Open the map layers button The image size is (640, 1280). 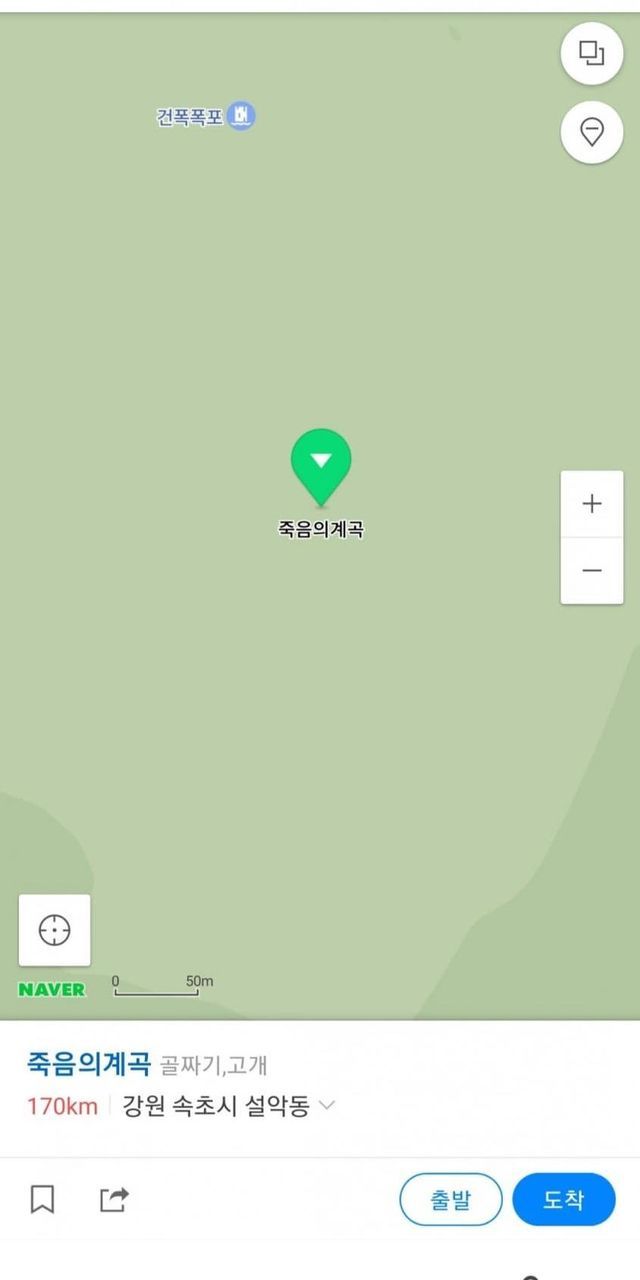coord(592,53)
